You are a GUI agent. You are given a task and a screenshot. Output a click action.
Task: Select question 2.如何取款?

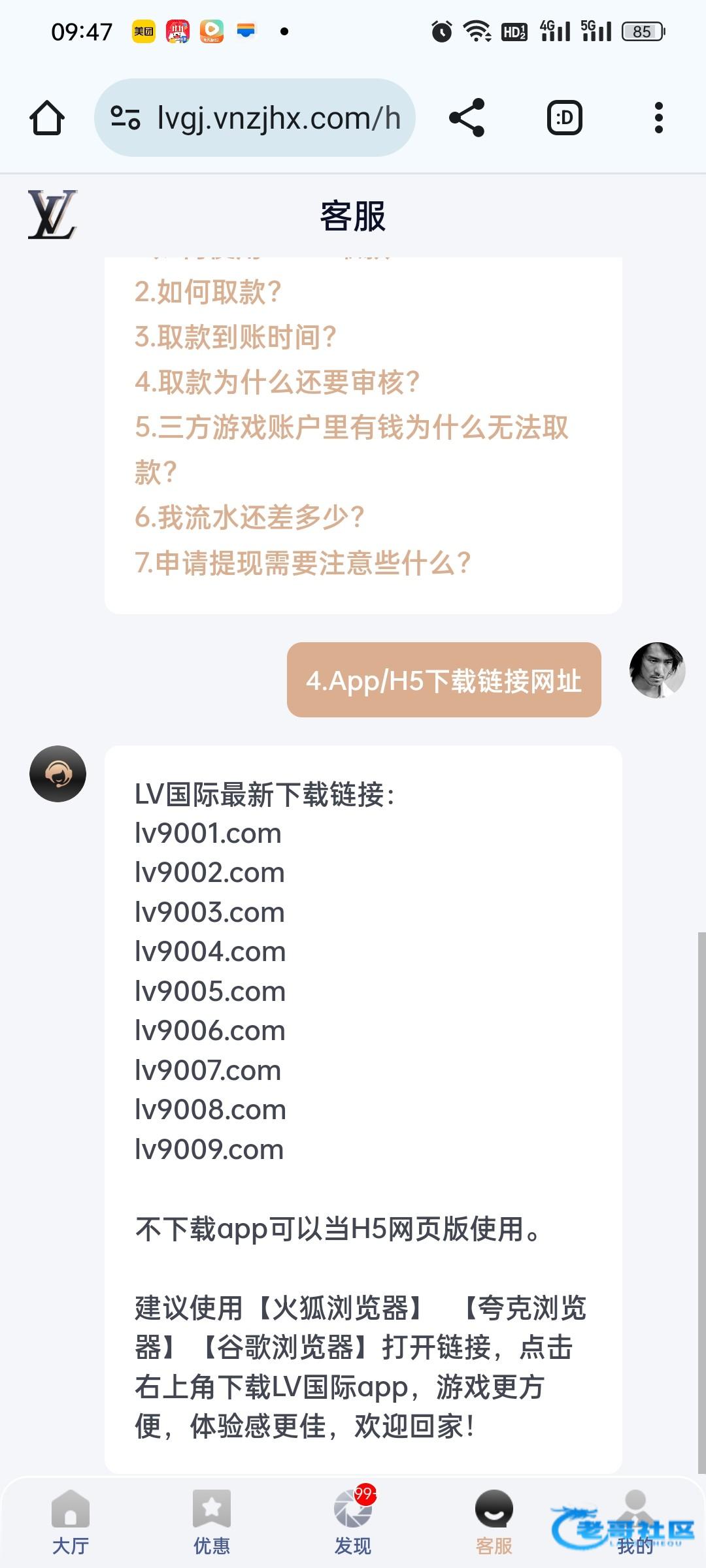(208, 292)
